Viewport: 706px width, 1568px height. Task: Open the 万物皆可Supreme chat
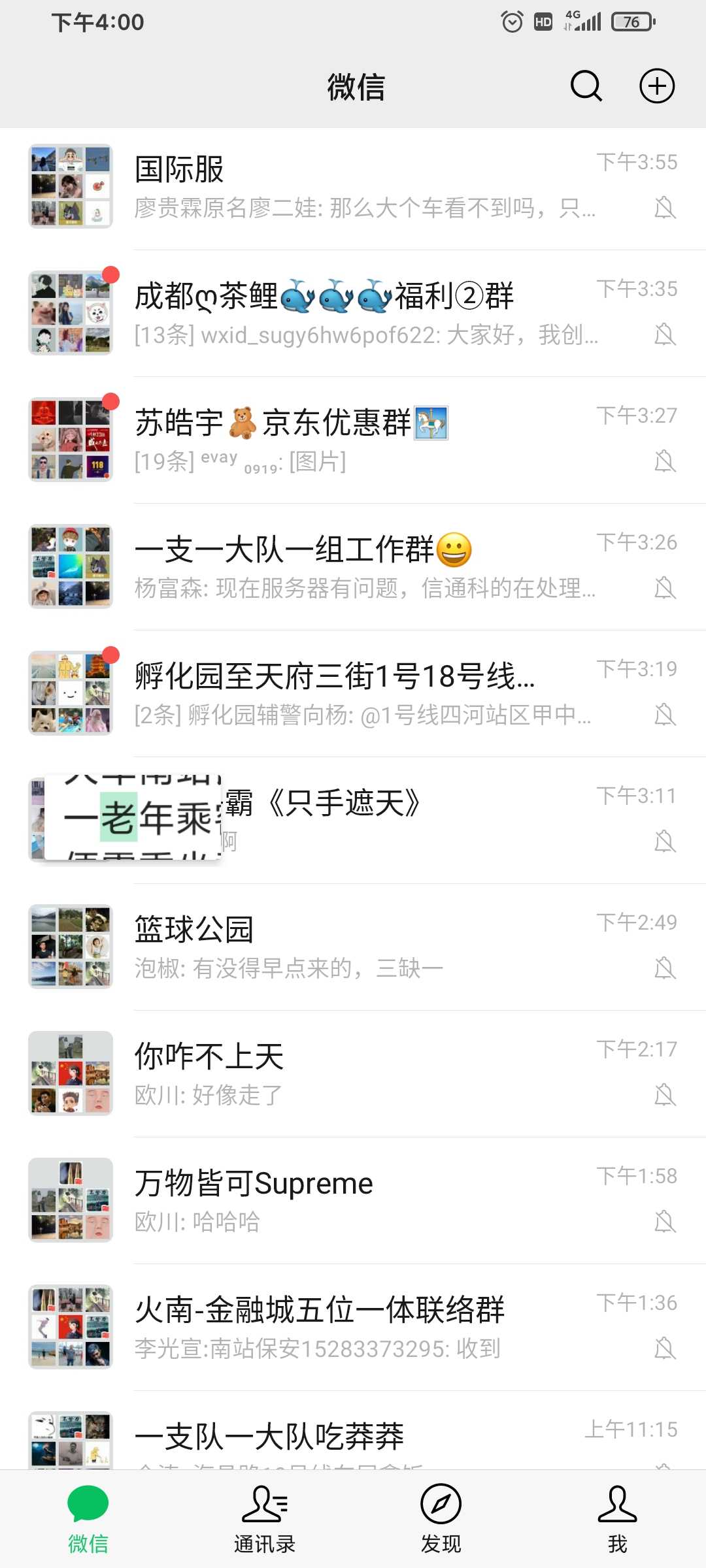(x=366, y=1201)
